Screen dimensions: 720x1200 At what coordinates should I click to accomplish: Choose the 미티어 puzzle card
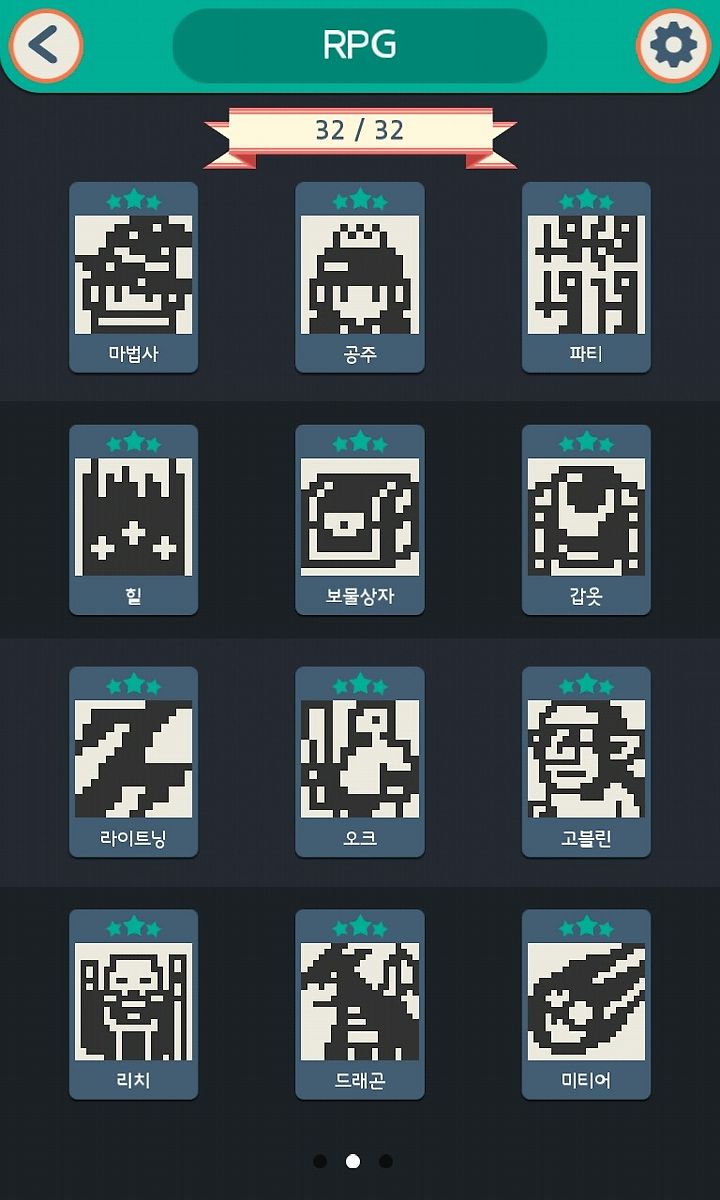pos(586,1004)
